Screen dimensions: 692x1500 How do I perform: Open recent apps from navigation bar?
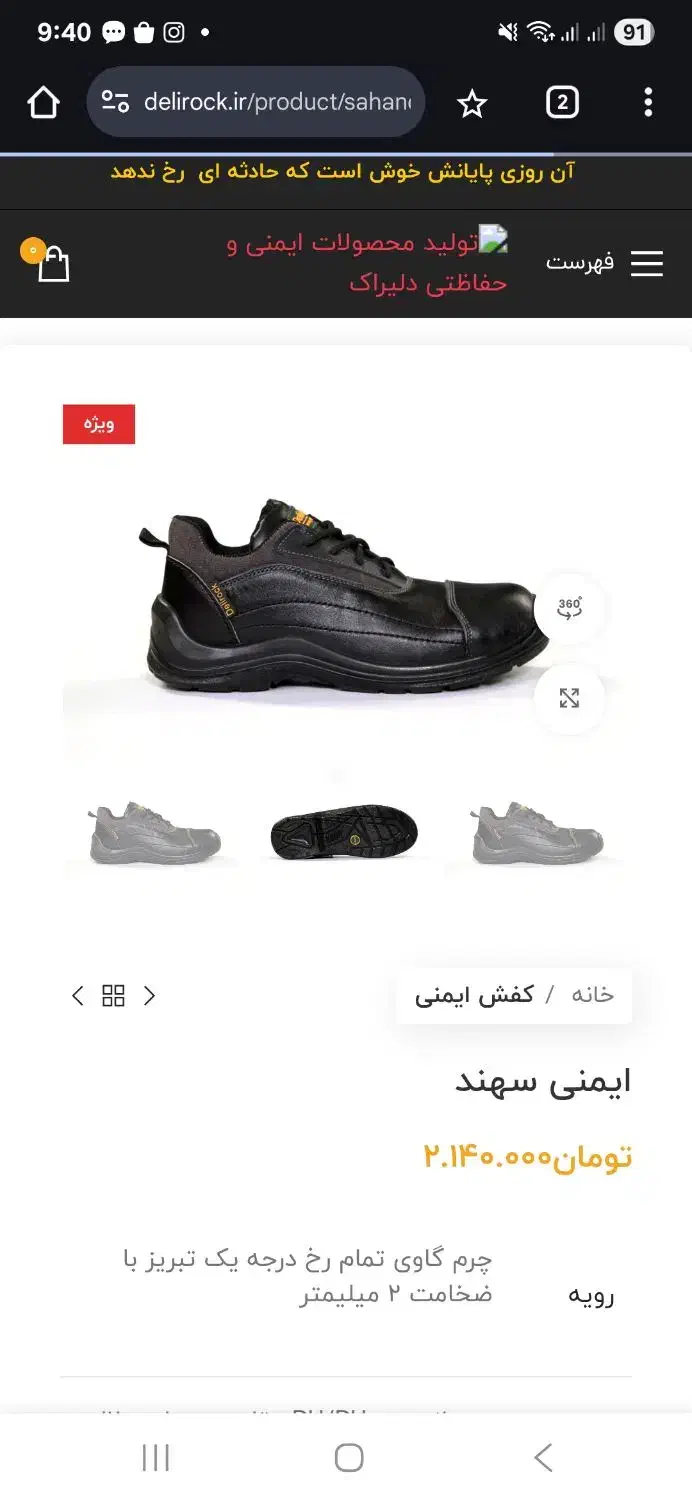[x=155, y=1457]
